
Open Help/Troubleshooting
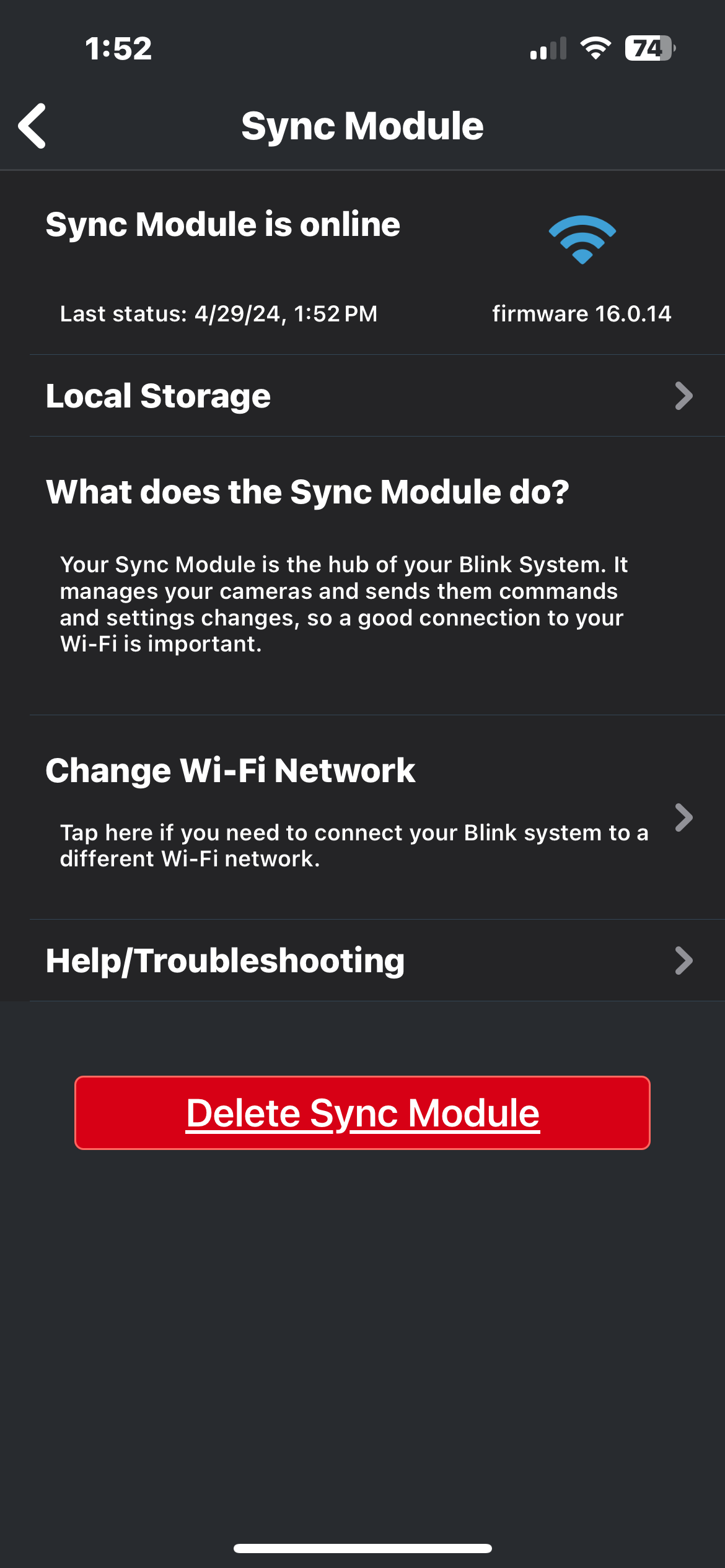tap(362, 960)
